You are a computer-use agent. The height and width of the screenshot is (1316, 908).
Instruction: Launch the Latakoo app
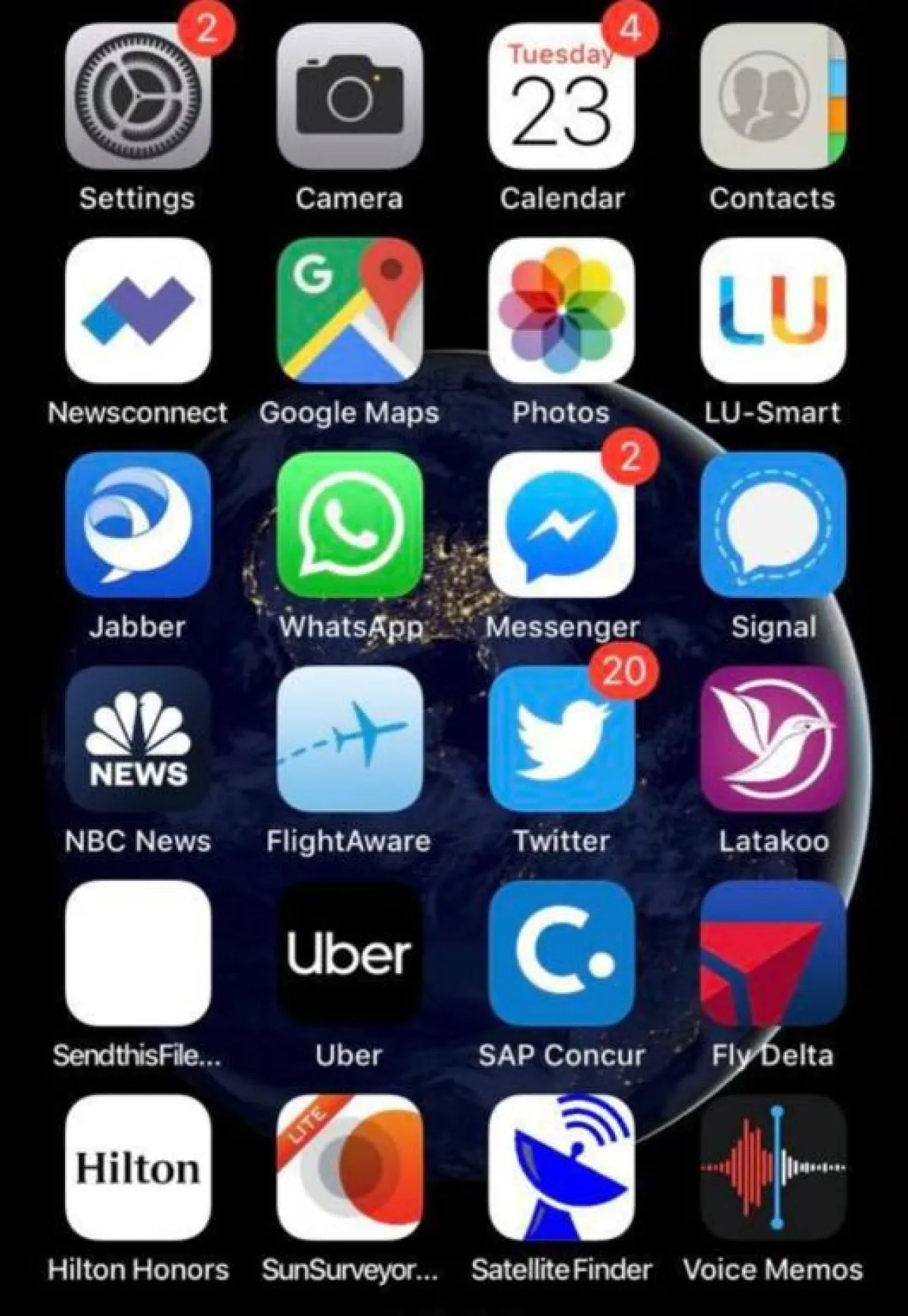coord(773,739)
